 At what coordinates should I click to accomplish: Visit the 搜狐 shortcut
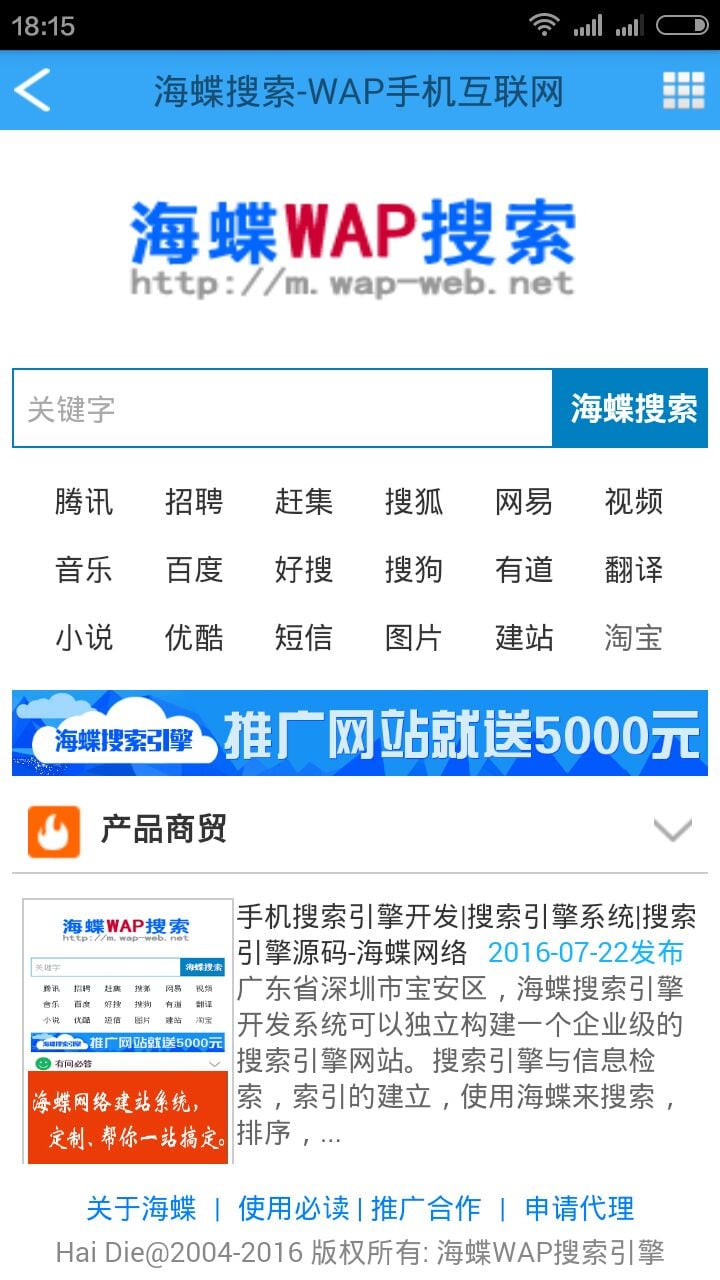(414, 502)
